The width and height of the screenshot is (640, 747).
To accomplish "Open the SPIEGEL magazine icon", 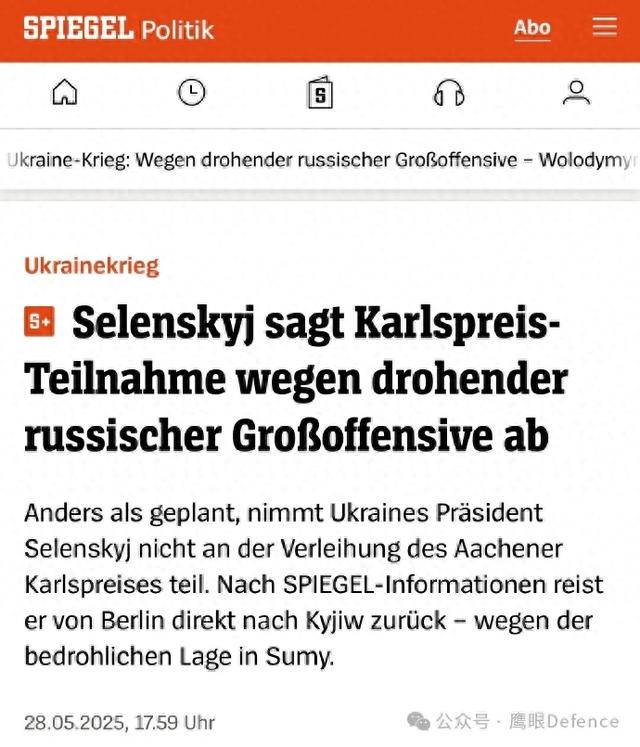I will [x=319, y=94].
